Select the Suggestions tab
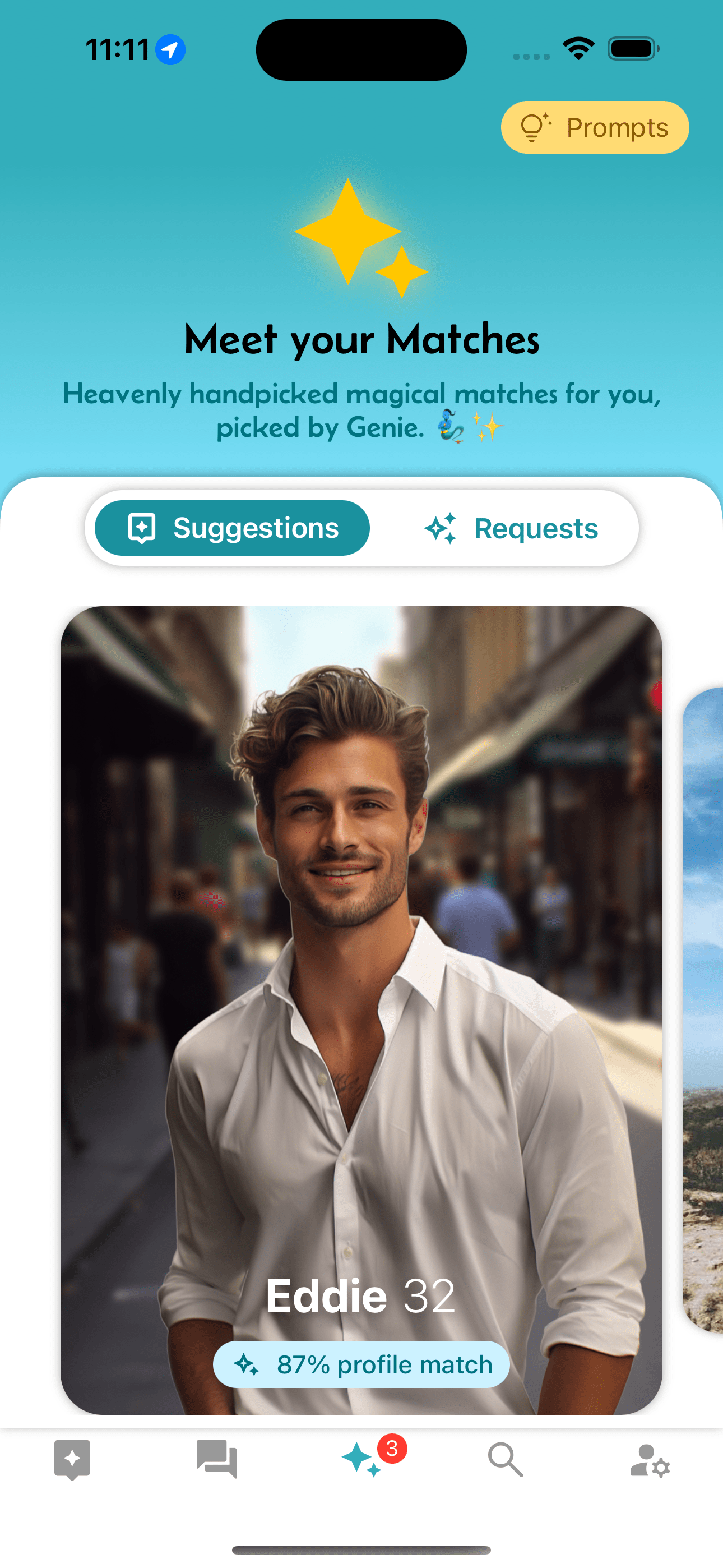The width and height of the screenshot is (723, 1568). (x=233, y=528)
